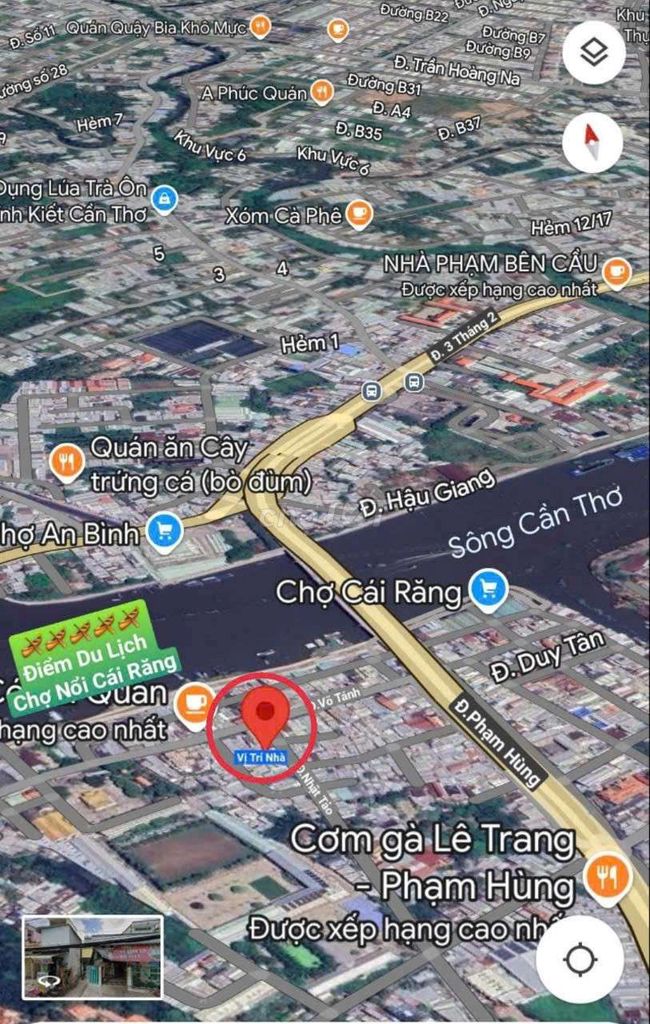Select Cơm gà Lê Trang restaurant marker
The height and width of the screenshot is (1024, 650).
pos(606,875)
